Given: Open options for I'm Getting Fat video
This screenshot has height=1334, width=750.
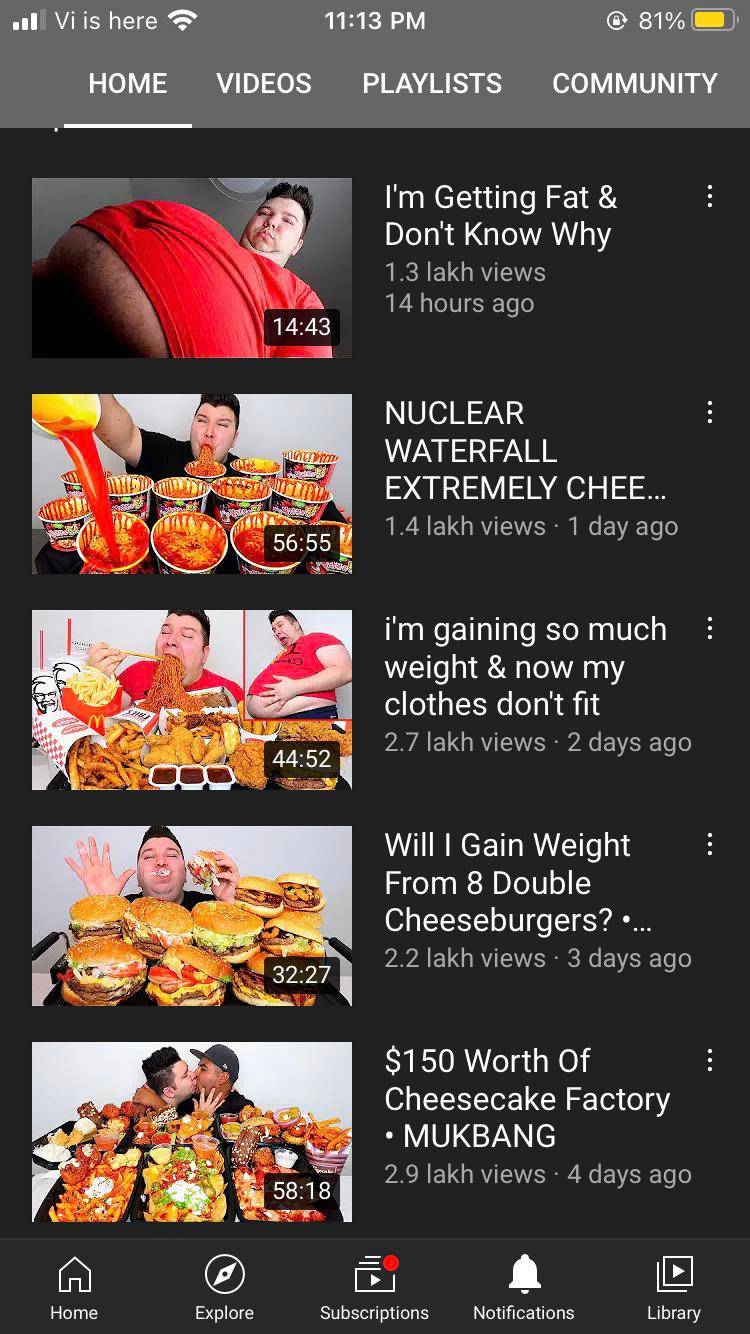Looking at the screenshot, I should (x=709, y=196).
